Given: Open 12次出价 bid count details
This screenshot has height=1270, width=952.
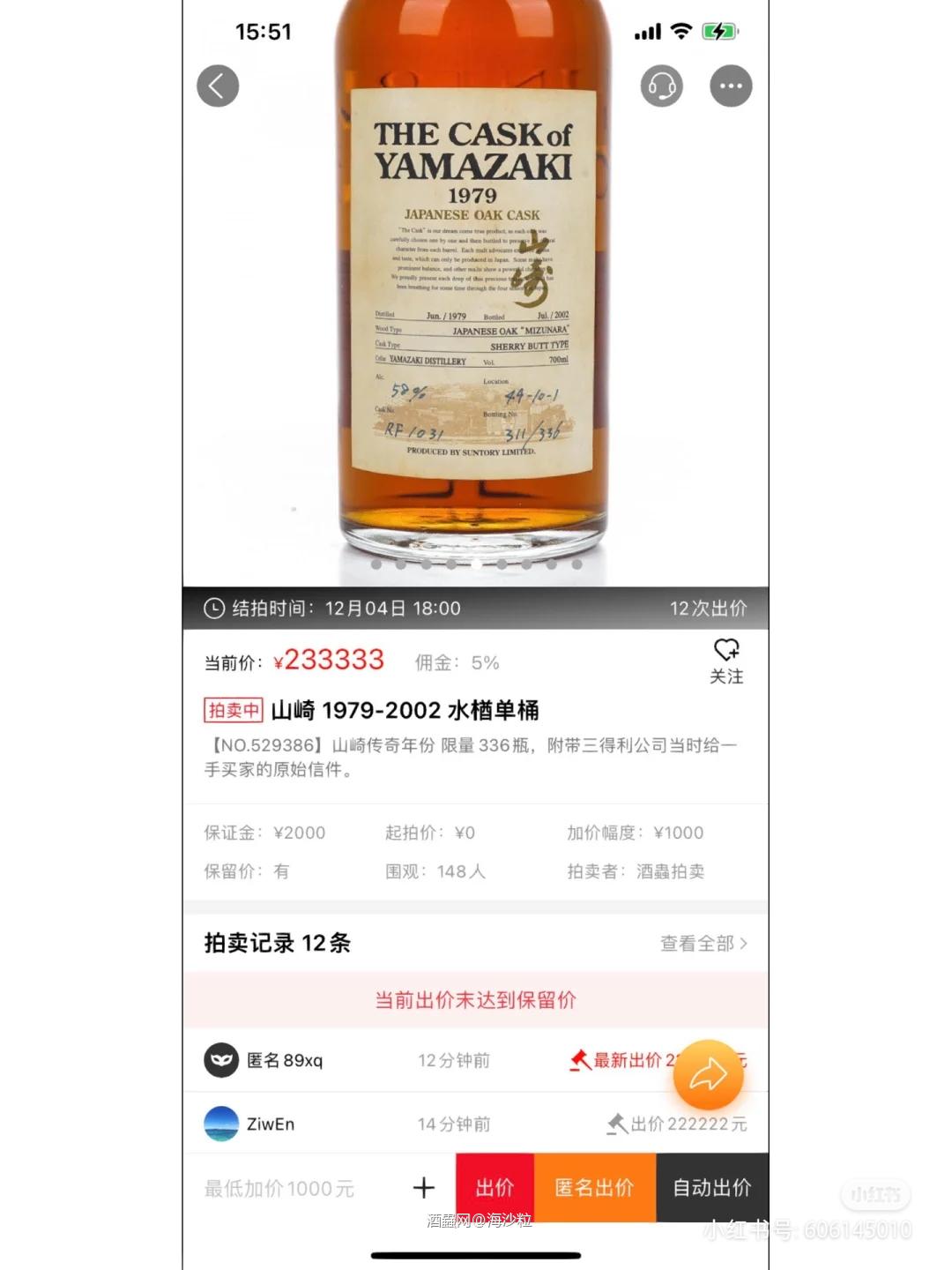Looking at the screenshot, I should click(710, 608).
